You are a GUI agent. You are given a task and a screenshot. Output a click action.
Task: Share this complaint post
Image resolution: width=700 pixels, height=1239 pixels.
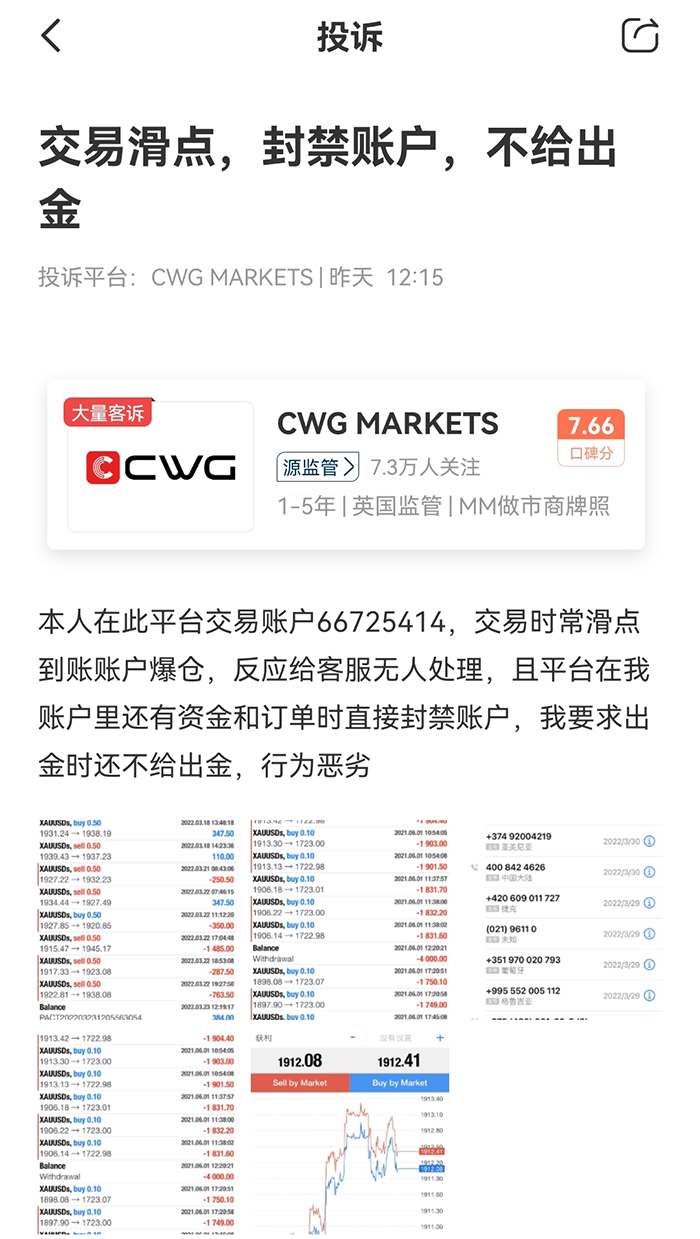tap(640, 36)
